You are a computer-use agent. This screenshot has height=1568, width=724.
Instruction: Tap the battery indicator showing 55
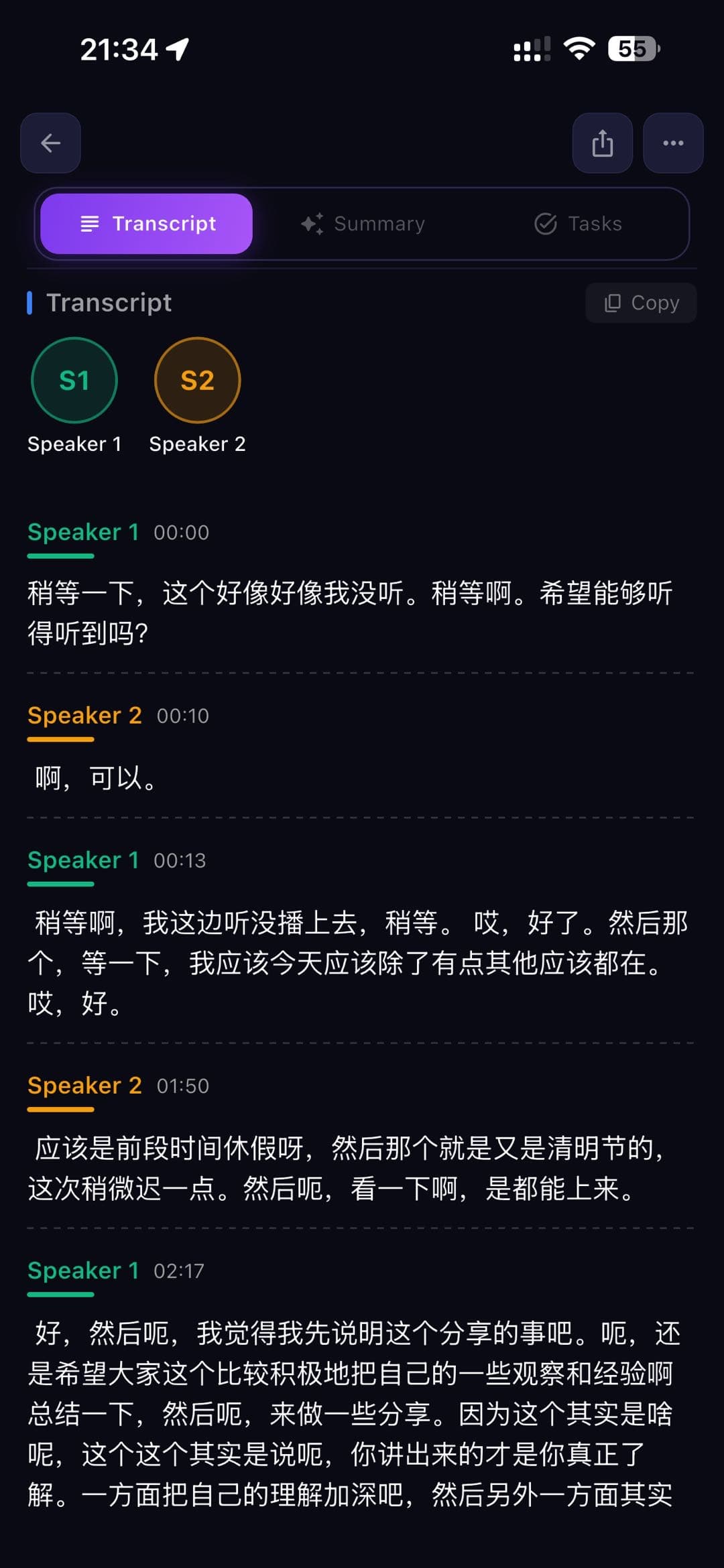(x=633, y=49)
